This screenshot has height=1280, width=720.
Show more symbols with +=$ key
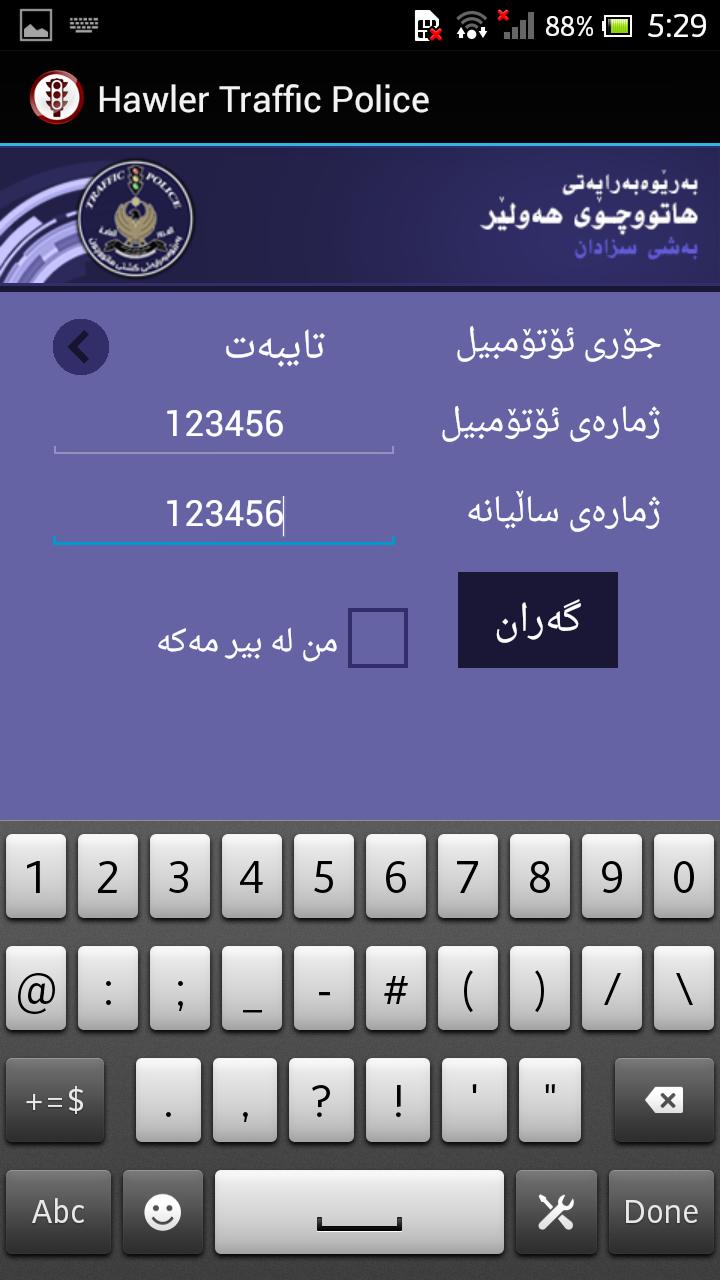55,1100
